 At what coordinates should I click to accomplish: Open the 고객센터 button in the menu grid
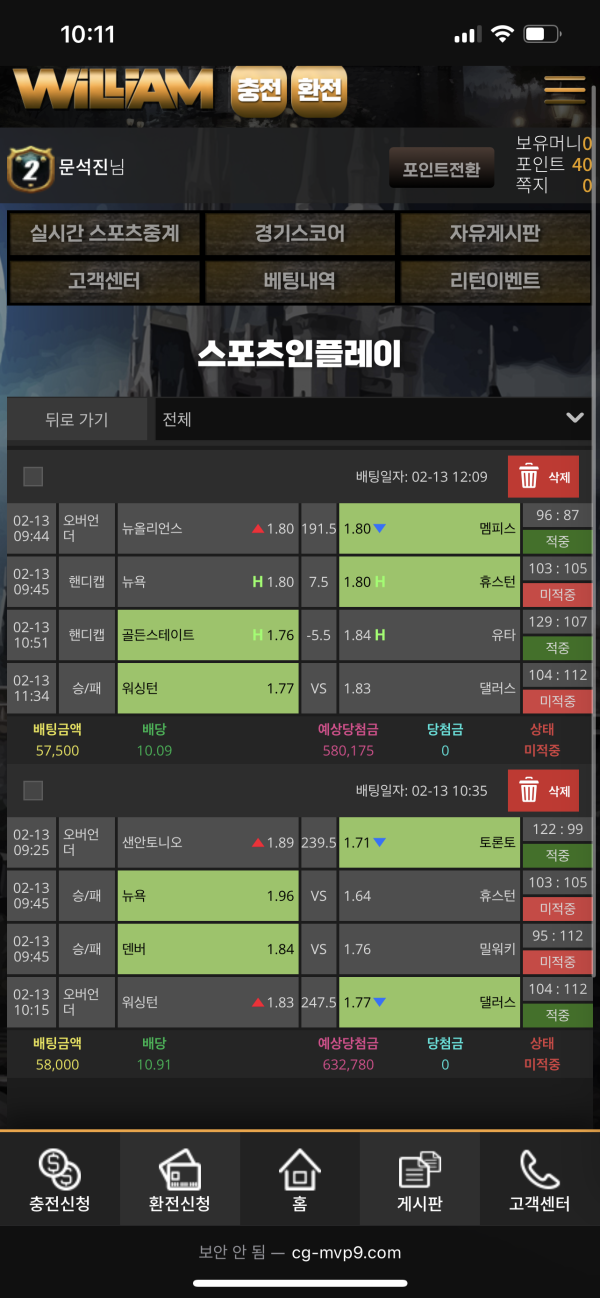pyautogui.click(x=105, y=281)
